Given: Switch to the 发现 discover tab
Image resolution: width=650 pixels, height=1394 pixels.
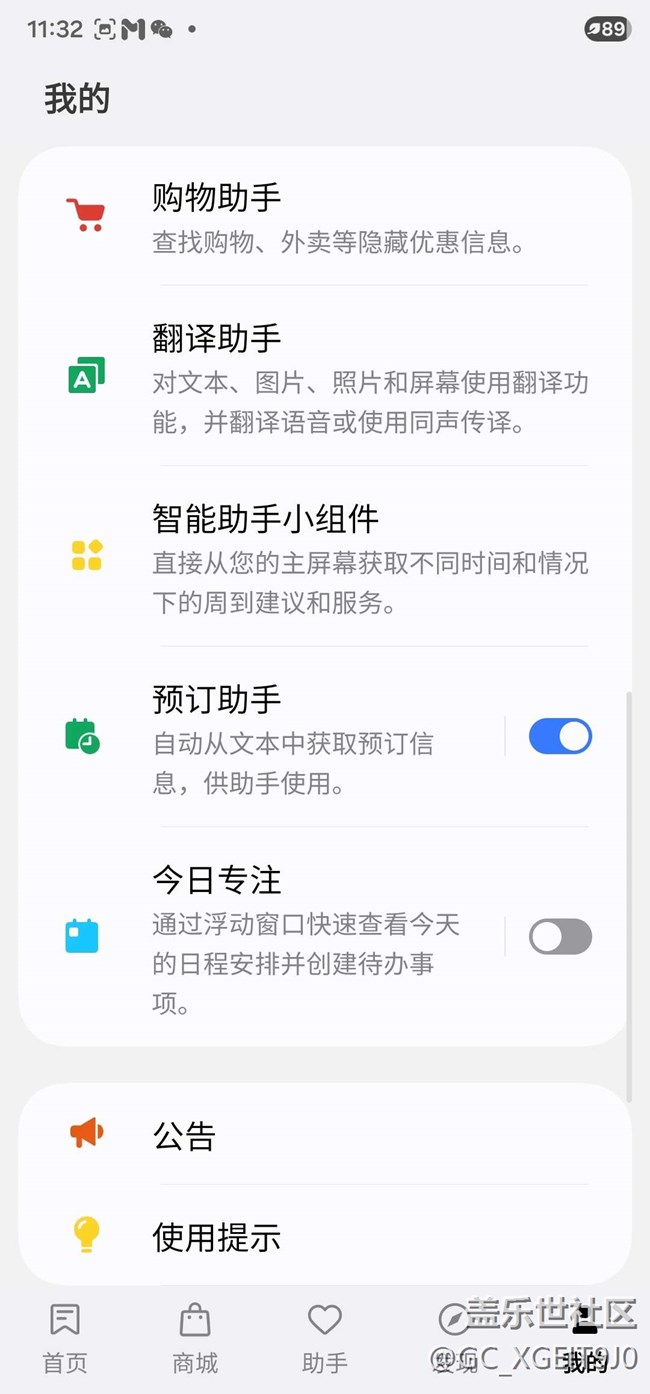Looking at the screenshot, I should 454,1338.
